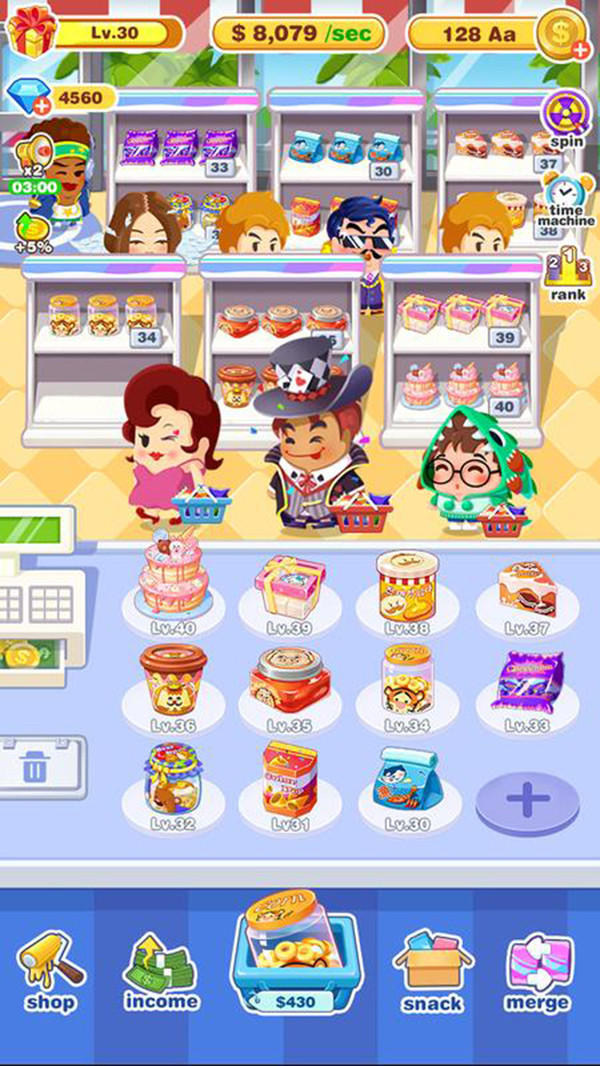The height and width of the screenshot is (1066, 600).
Task: Open the gift box reward
Action: (32, 30)
